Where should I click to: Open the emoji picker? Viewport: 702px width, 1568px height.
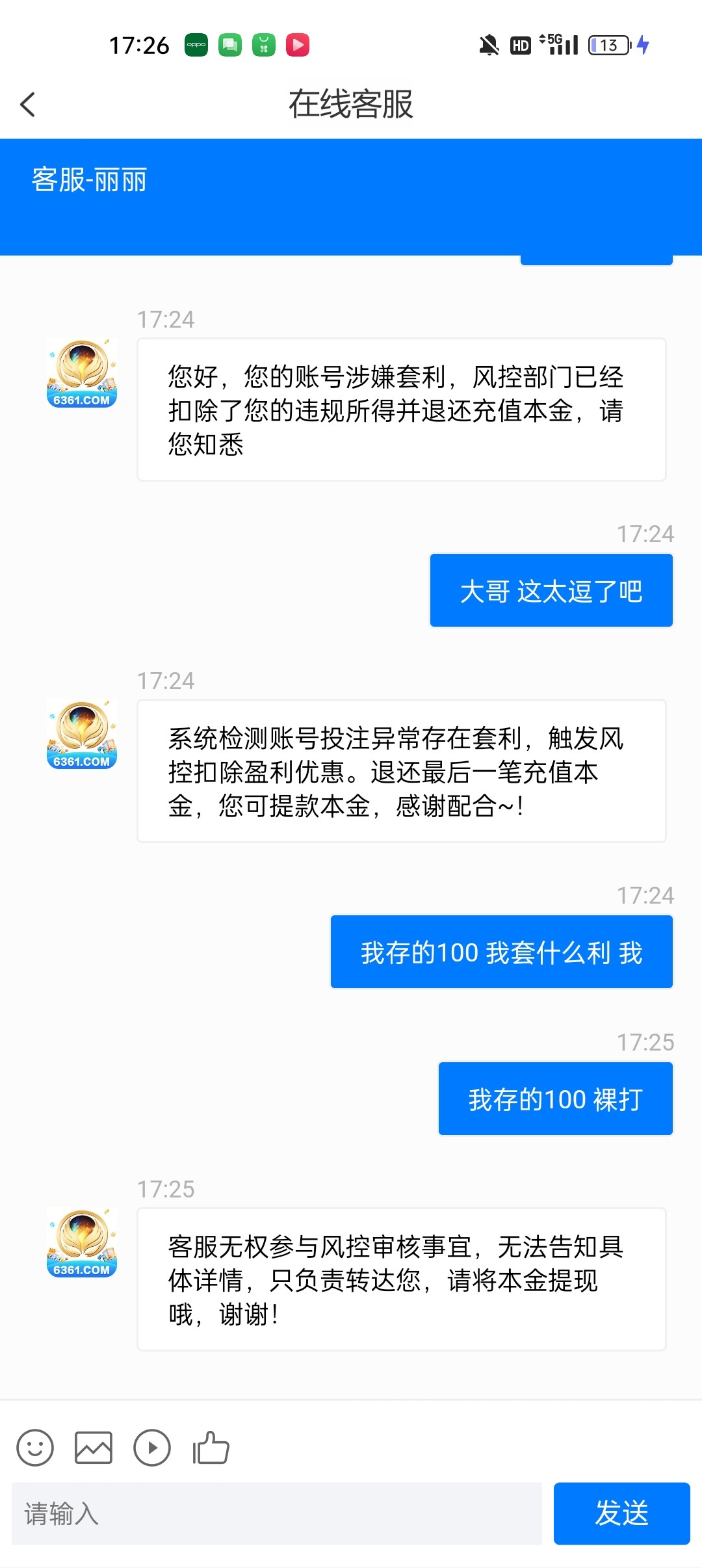[x=35, y=1448]
